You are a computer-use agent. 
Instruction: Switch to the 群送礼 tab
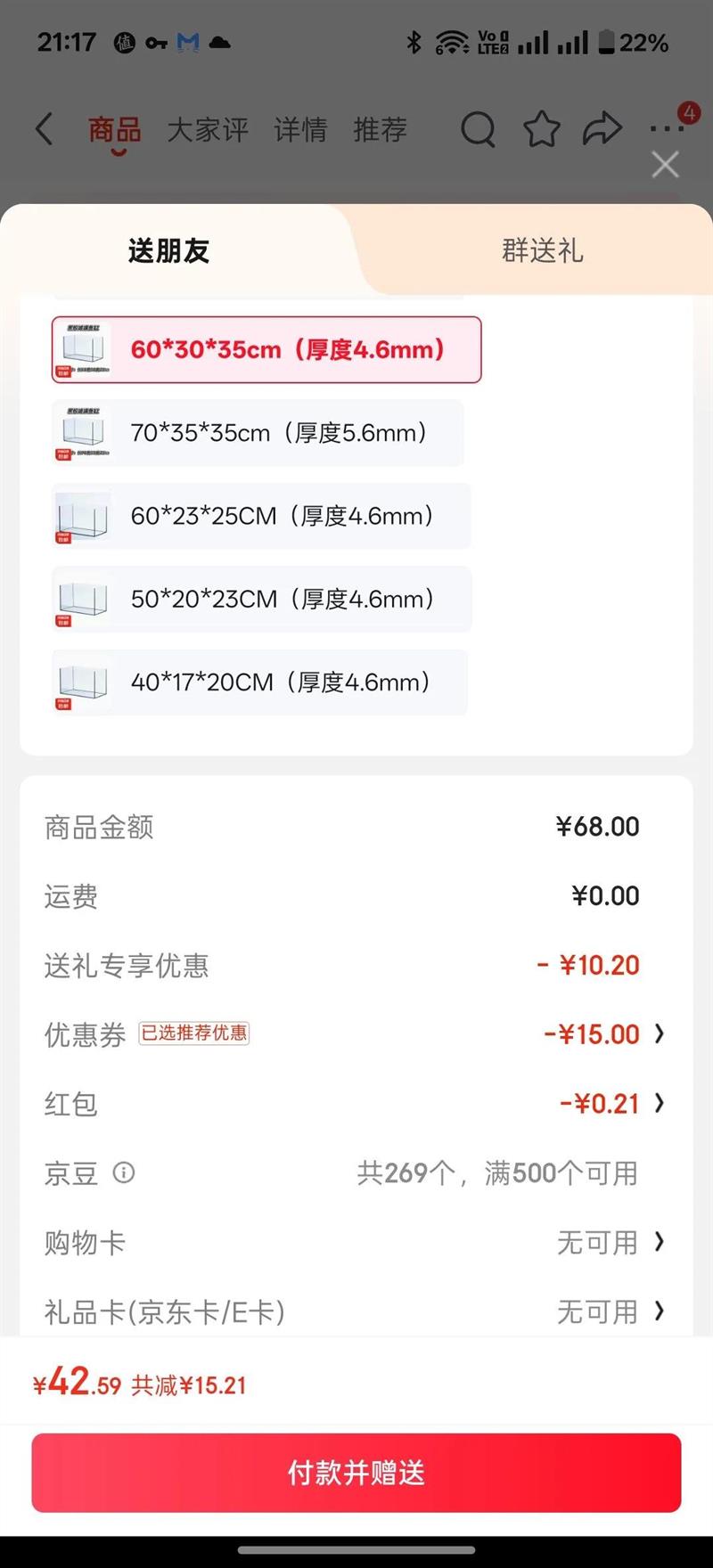pyautogui.click(x=542, y=251)
